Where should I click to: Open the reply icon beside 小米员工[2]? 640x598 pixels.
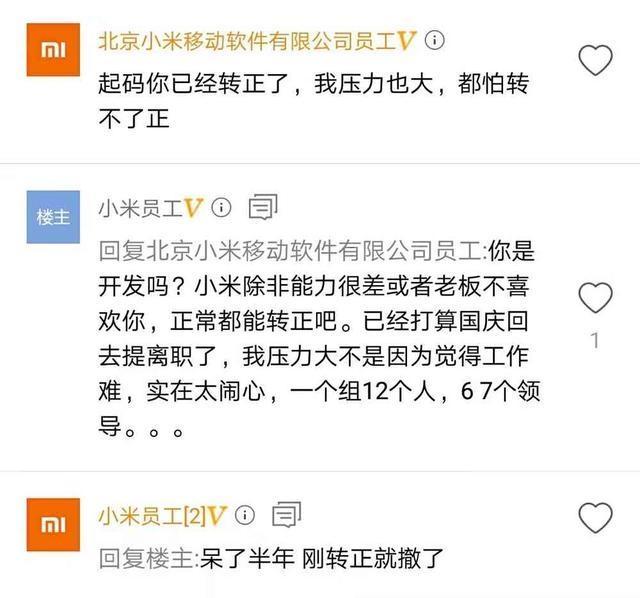tap(287, 516)
